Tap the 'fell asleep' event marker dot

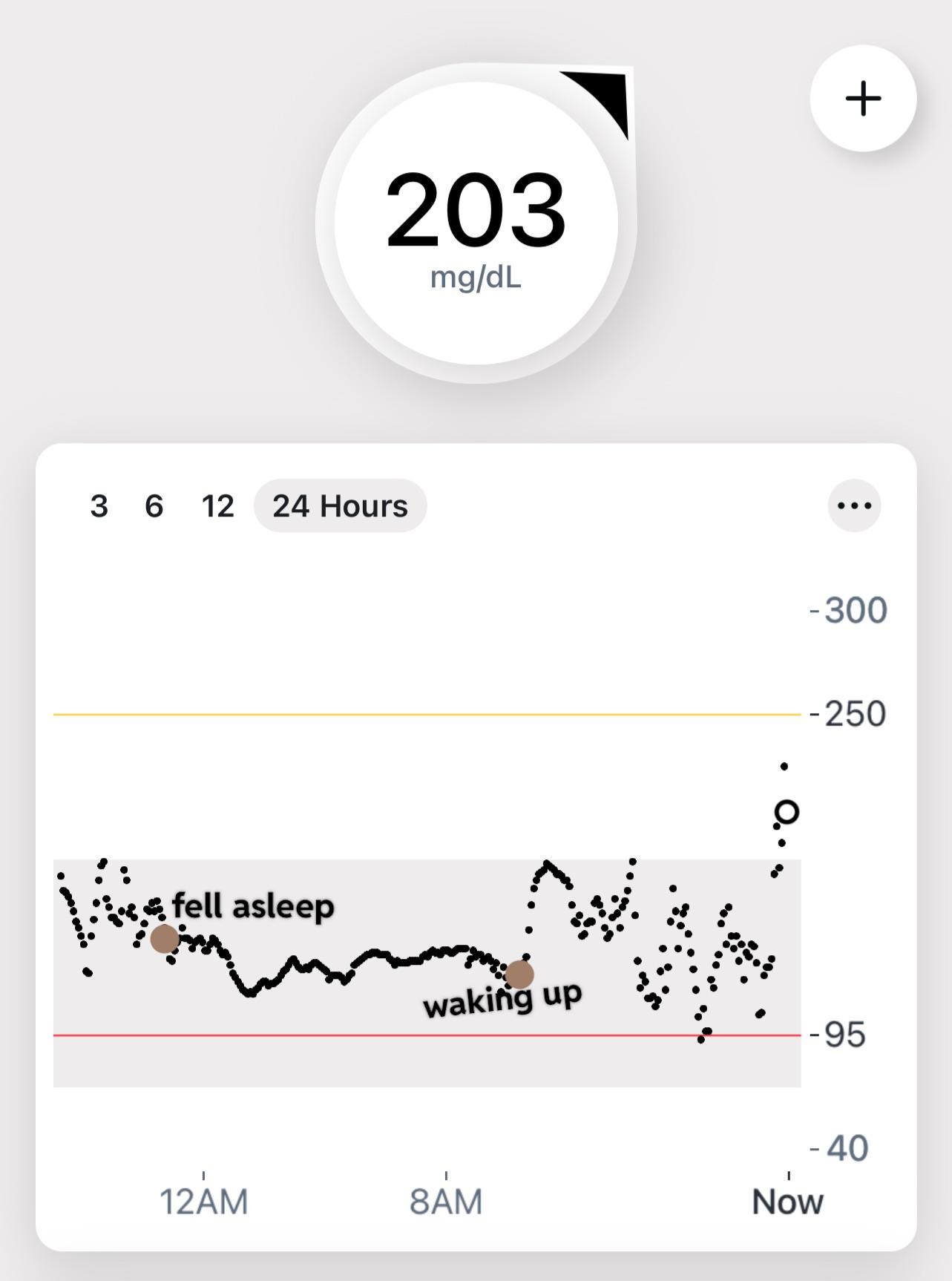tap(165, 939)
